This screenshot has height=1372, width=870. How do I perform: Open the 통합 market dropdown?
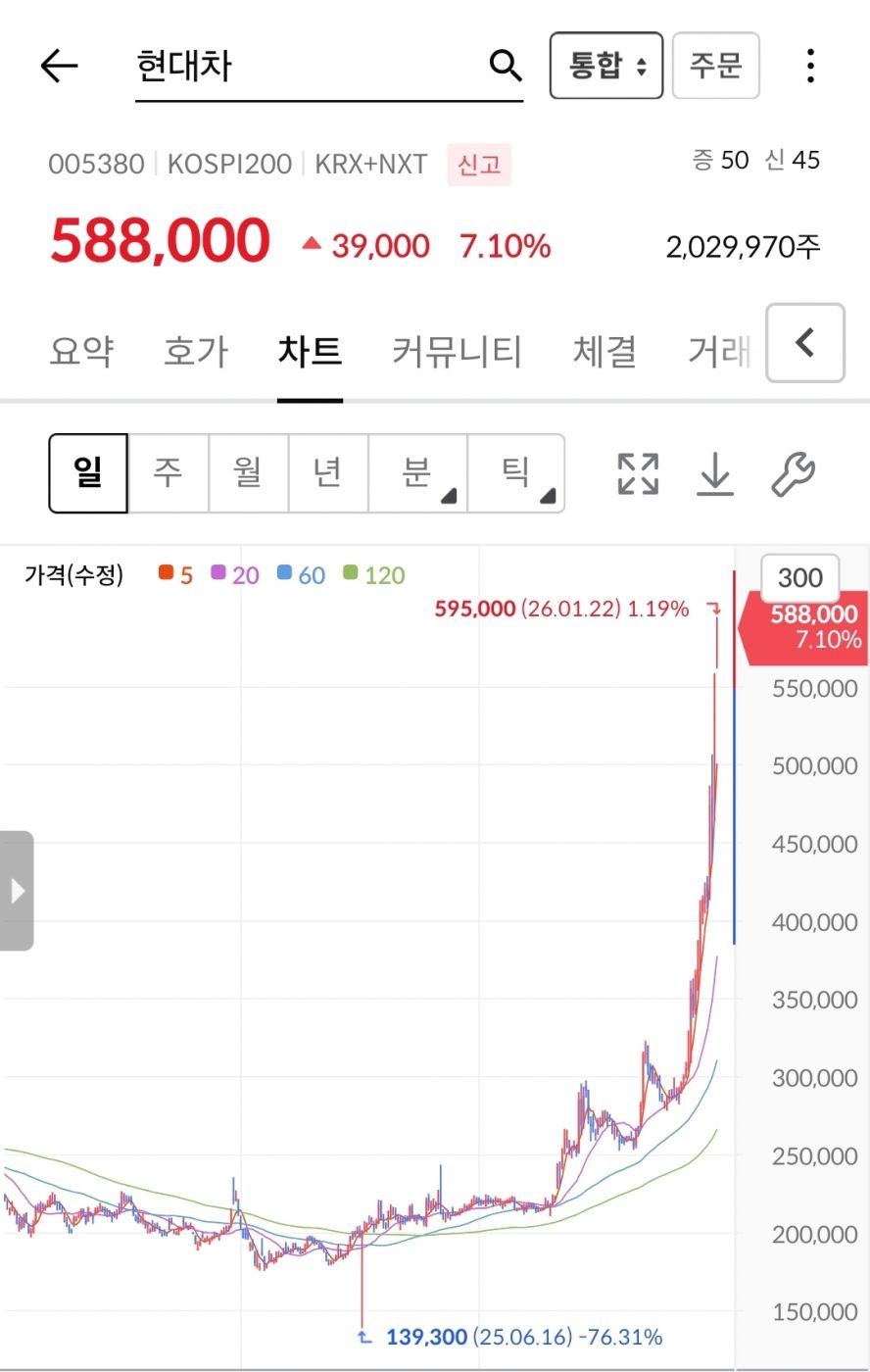coord(605,66)
